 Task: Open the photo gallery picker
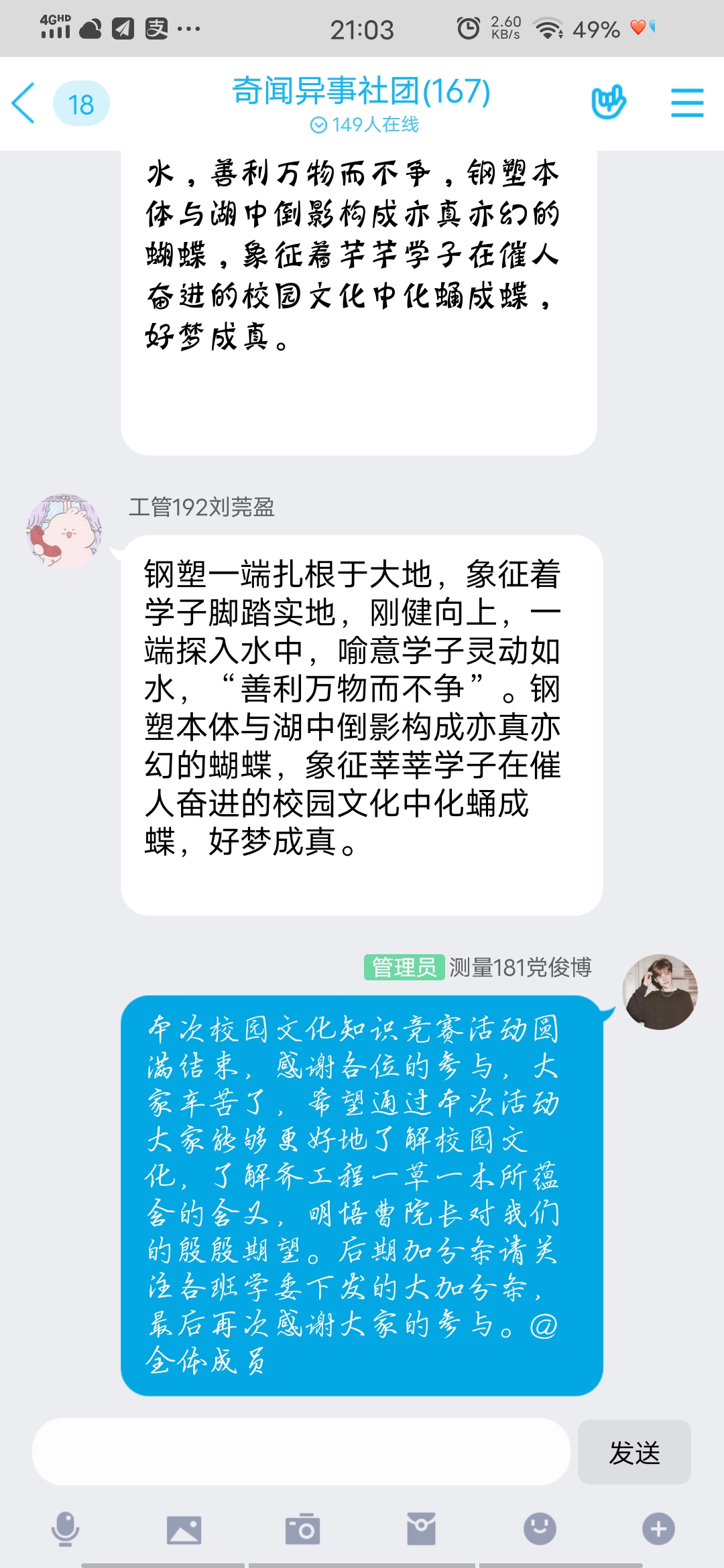pyautogui.click(x=184, y=1530)
